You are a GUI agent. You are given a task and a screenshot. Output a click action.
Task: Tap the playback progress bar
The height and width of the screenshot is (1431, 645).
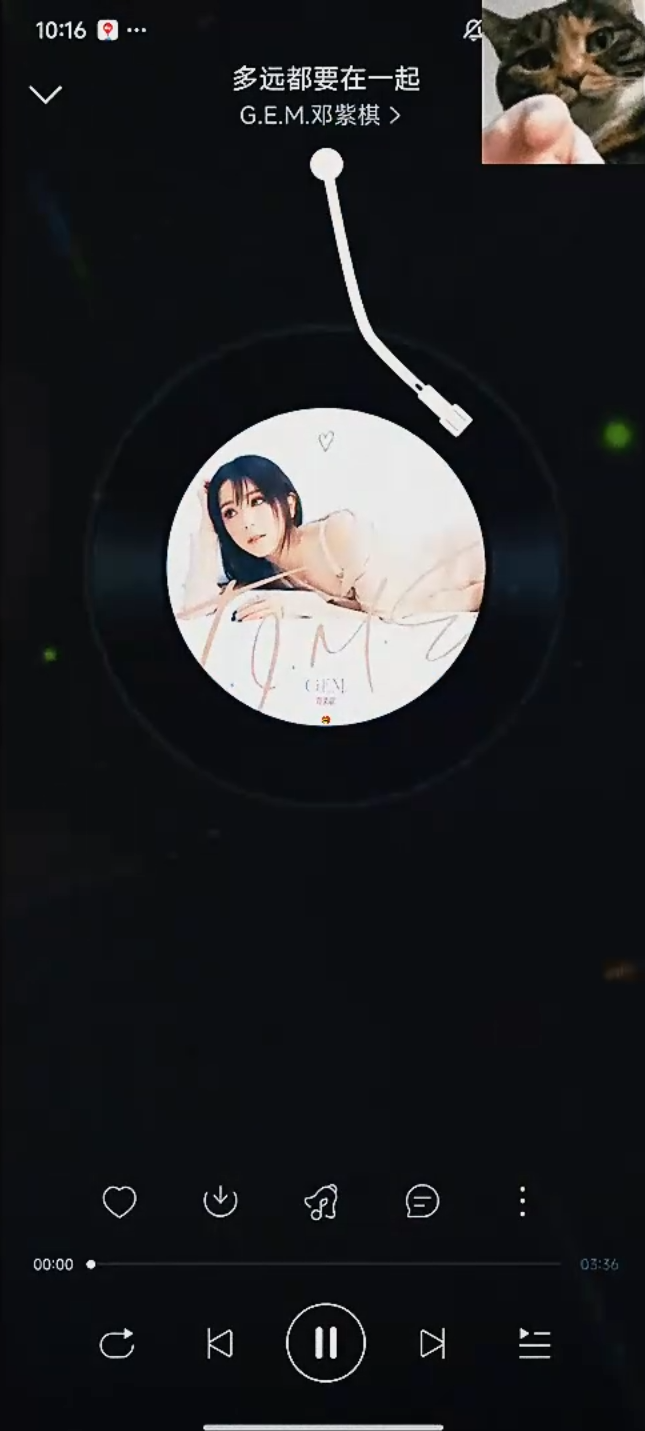(x=326, y=1264)
